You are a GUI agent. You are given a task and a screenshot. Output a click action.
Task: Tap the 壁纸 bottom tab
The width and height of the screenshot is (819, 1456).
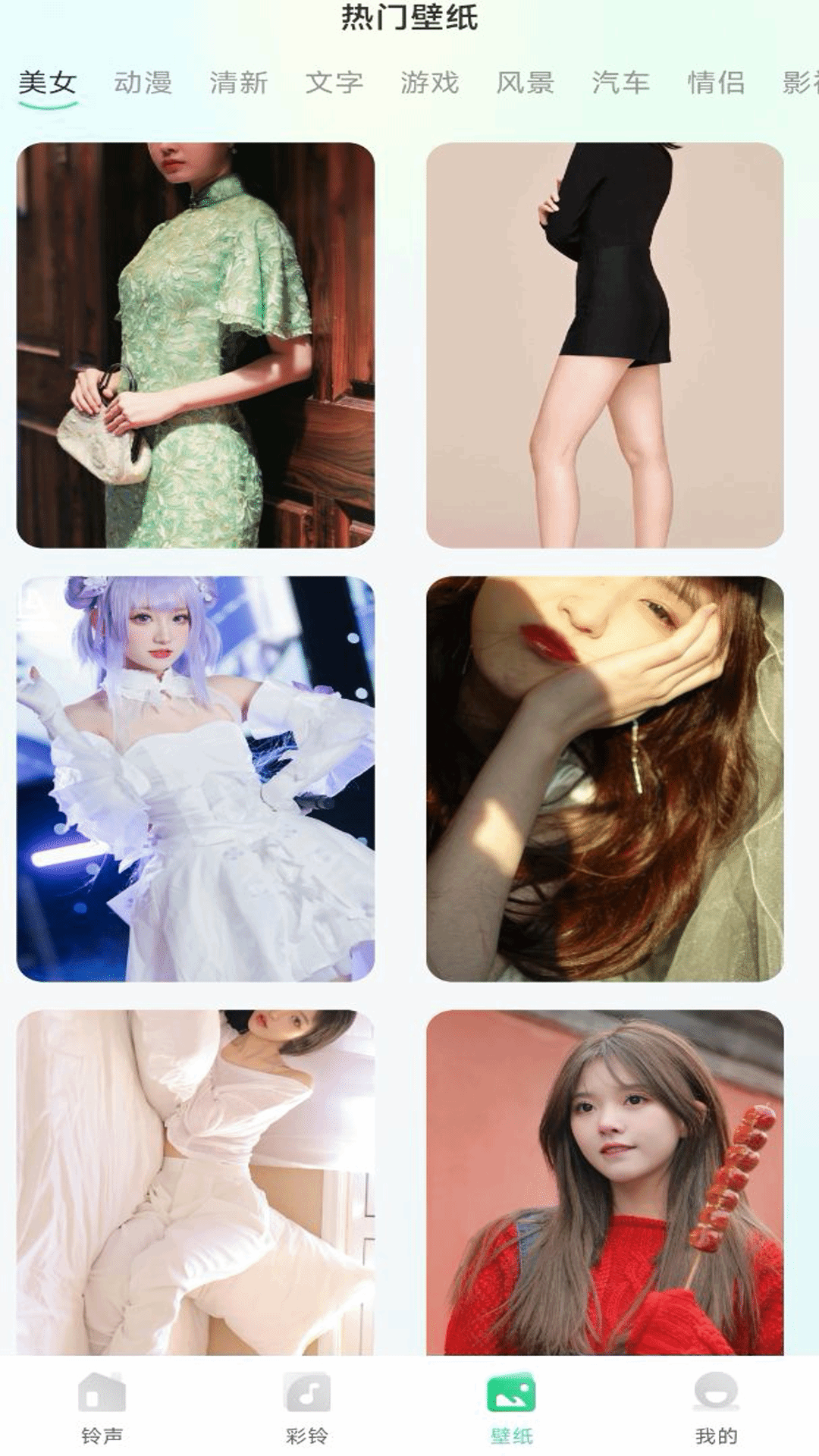point(512,1407)
